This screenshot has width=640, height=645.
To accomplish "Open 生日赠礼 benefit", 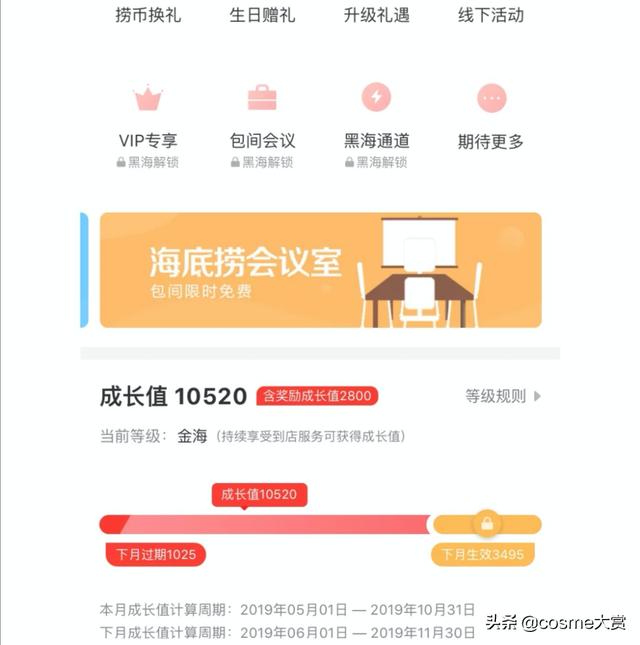I will 262,16.
